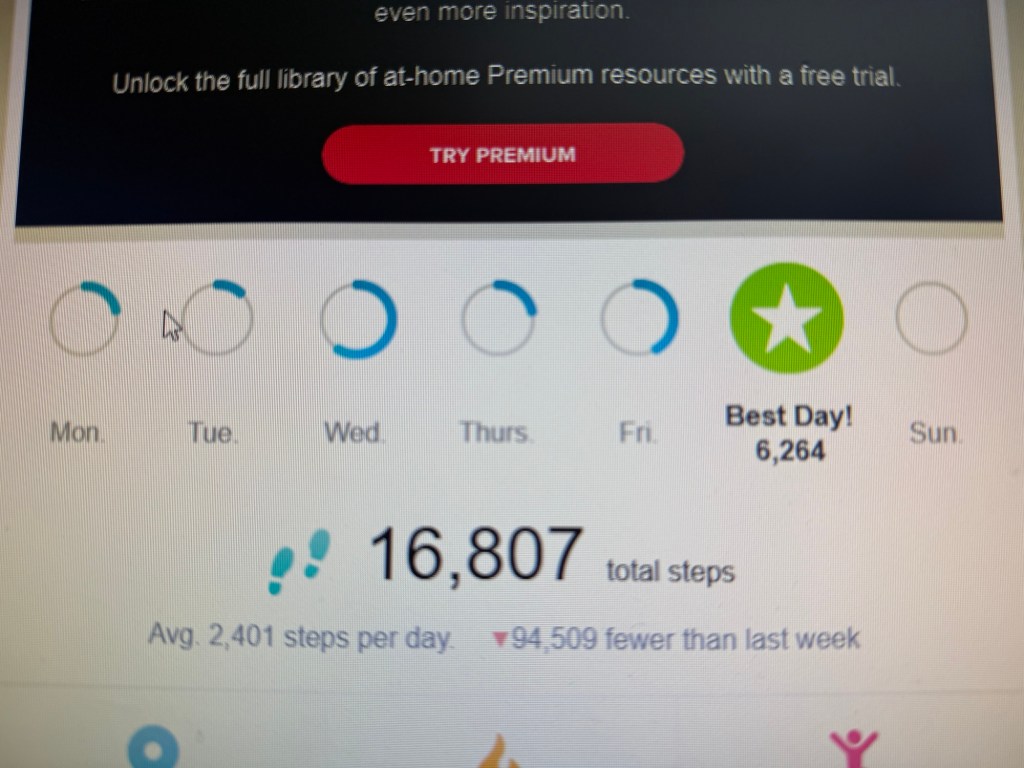The width and height of the screenshot is (1024, 768).
Task: Select Monday's step progress circle
Action: coord(85,319)
